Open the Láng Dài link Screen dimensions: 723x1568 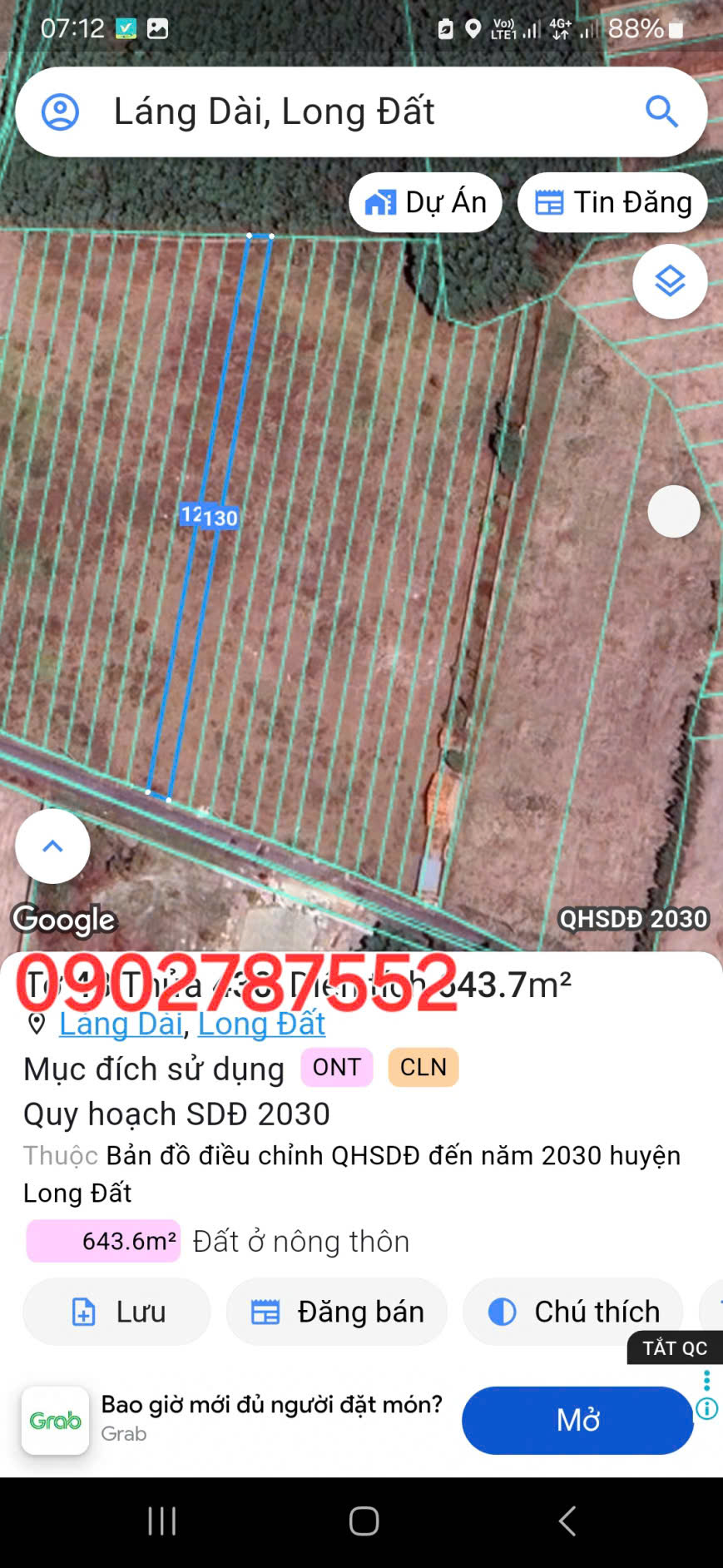coord(121,1024)
